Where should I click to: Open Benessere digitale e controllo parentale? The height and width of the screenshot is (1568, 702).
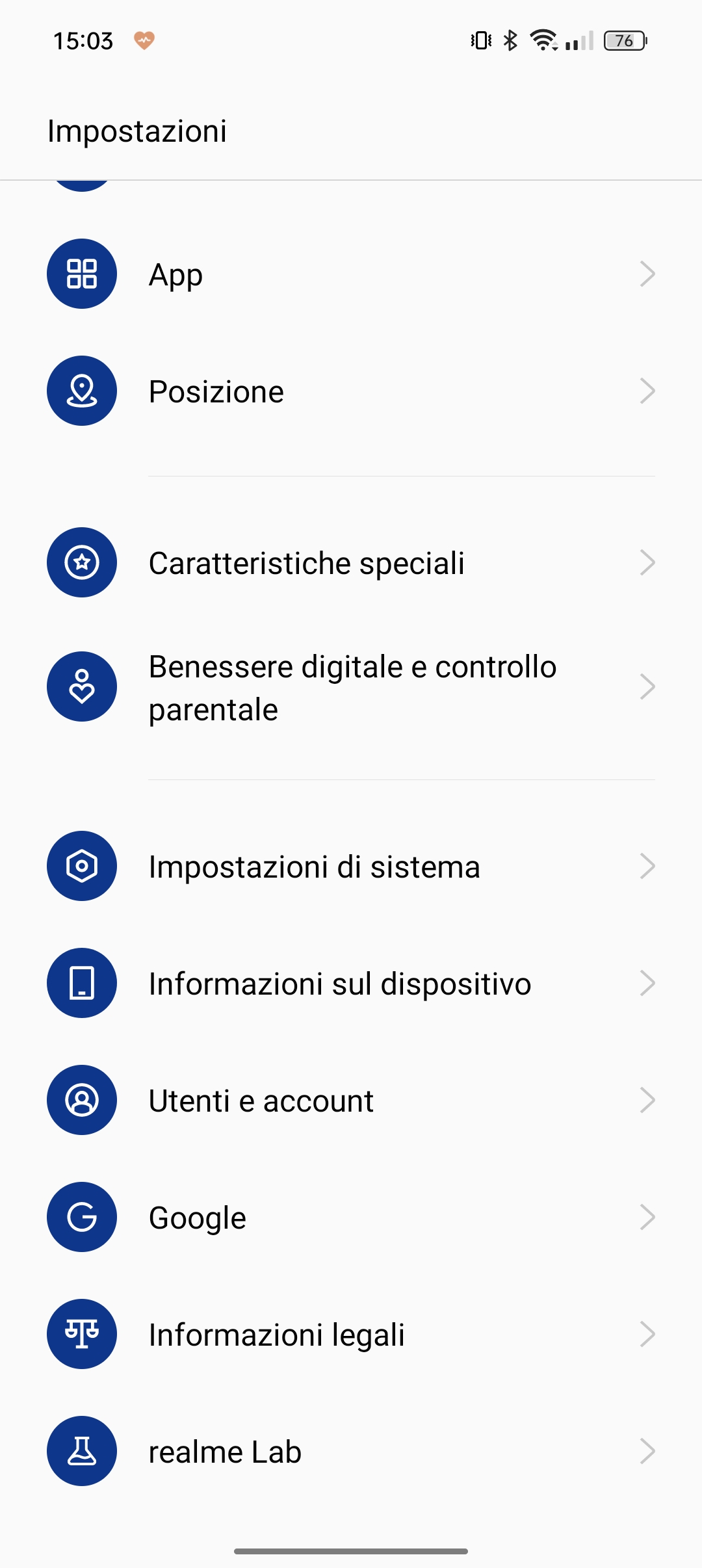(351, 687)
